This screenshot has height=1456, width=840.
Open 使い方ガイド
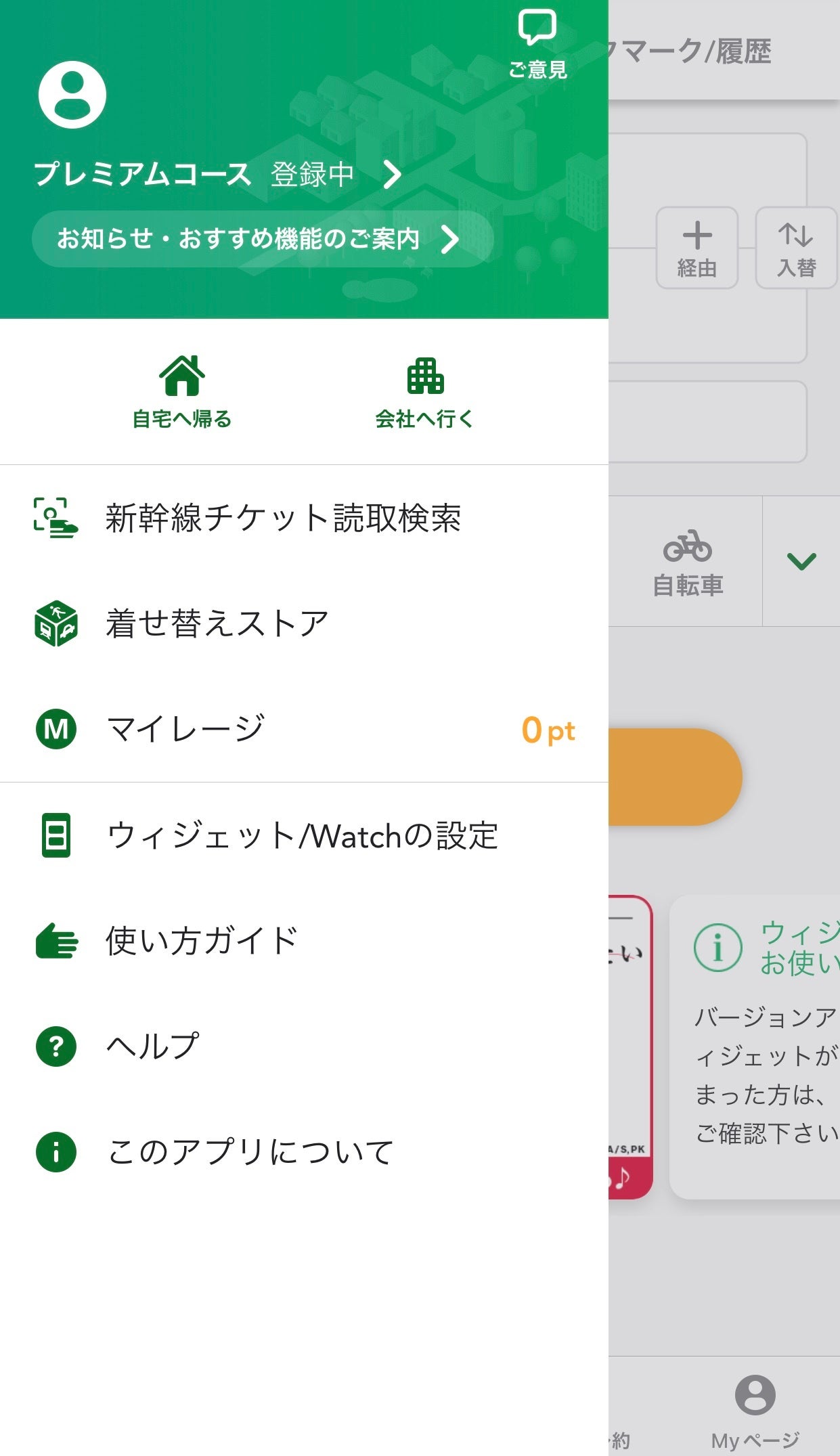pyautogui.click(x=202, y=941)
